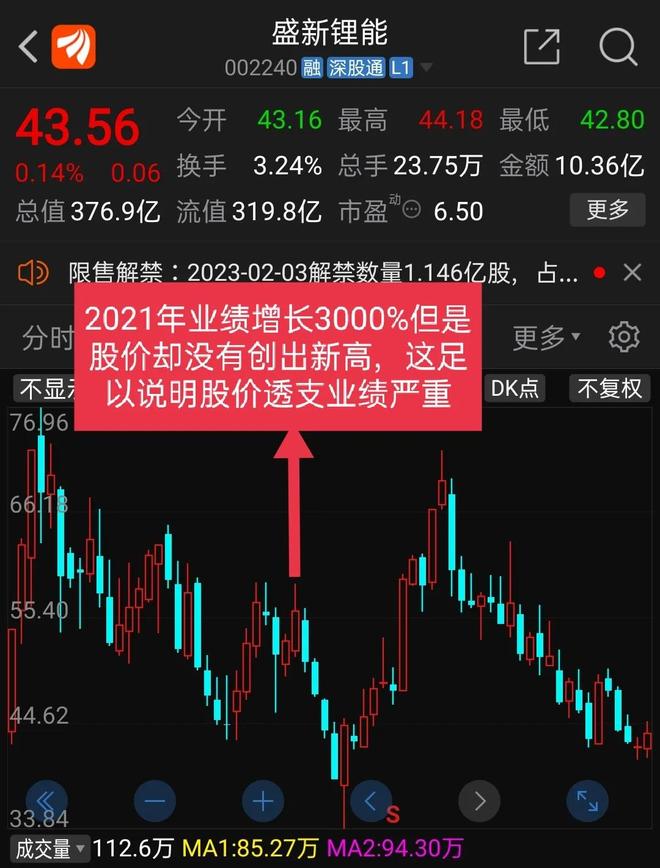Viewport: 660px width, 868px height.
Task: Open the 限售解禁 announcement details
Action: click(x=320, y=272)
